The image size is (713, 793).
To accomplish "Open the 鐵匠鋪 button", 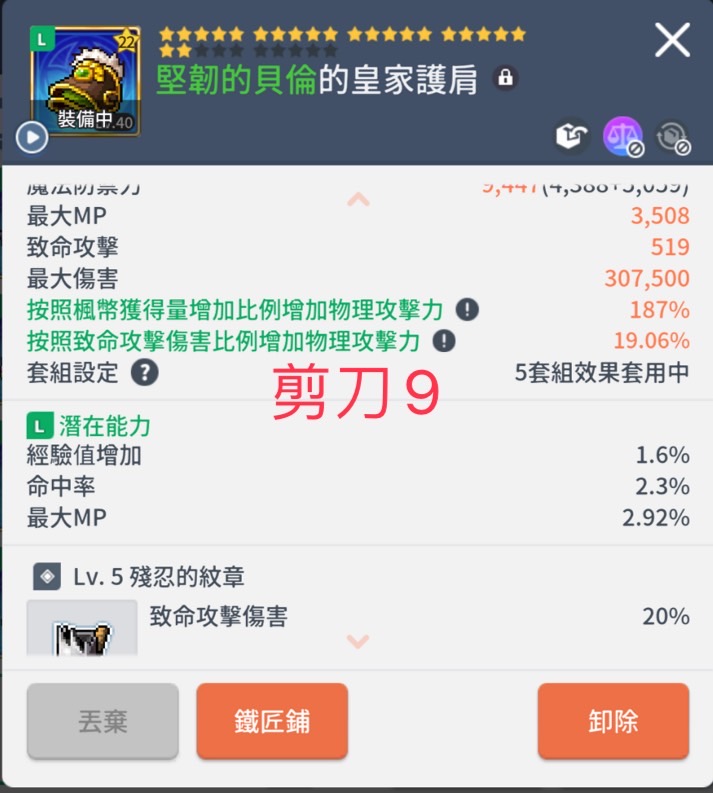I will click(x=272, y=722).
